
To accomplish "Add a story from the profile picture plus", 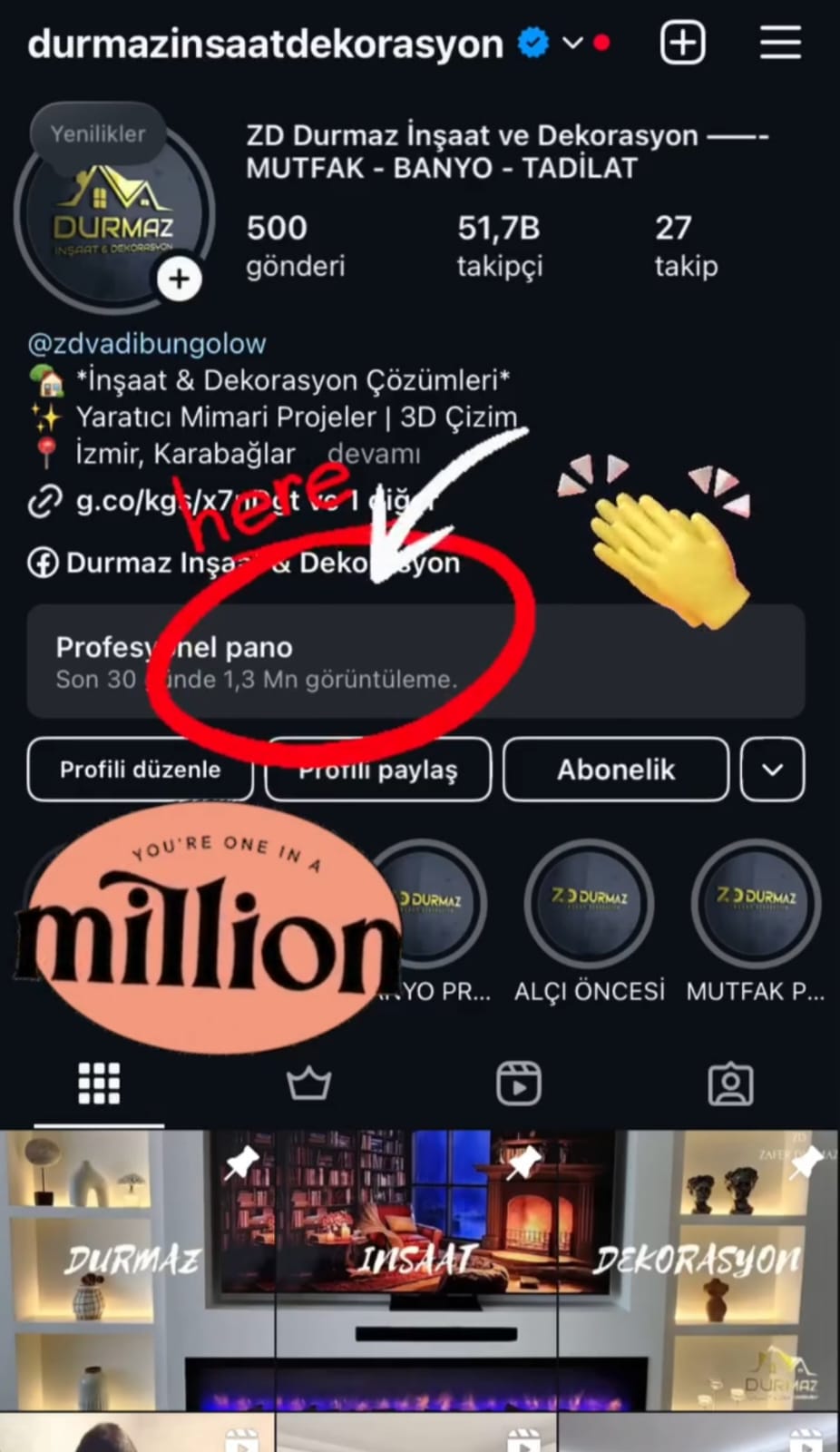I will (179, 279).
